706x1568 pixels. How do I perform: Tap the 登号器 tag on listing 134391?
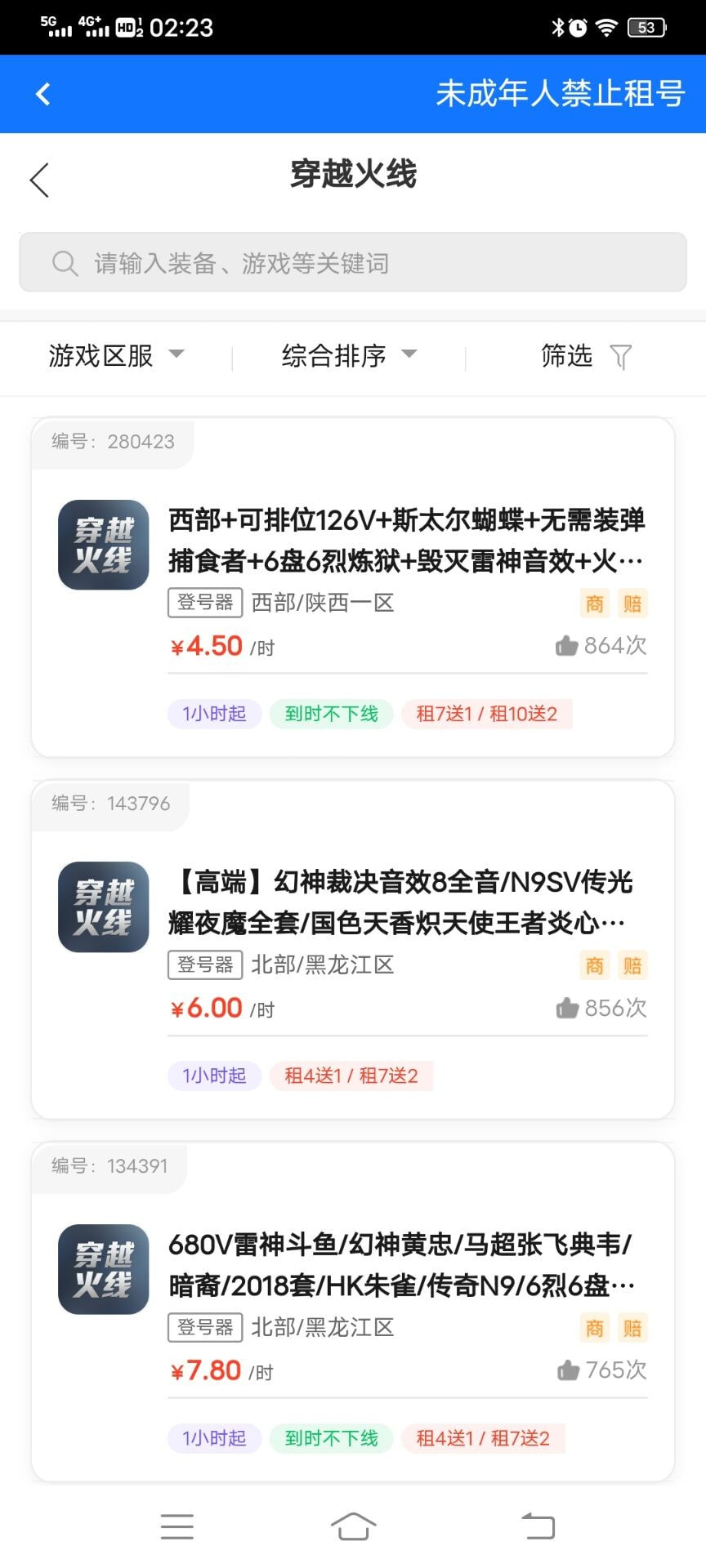tap(204, 1328)
